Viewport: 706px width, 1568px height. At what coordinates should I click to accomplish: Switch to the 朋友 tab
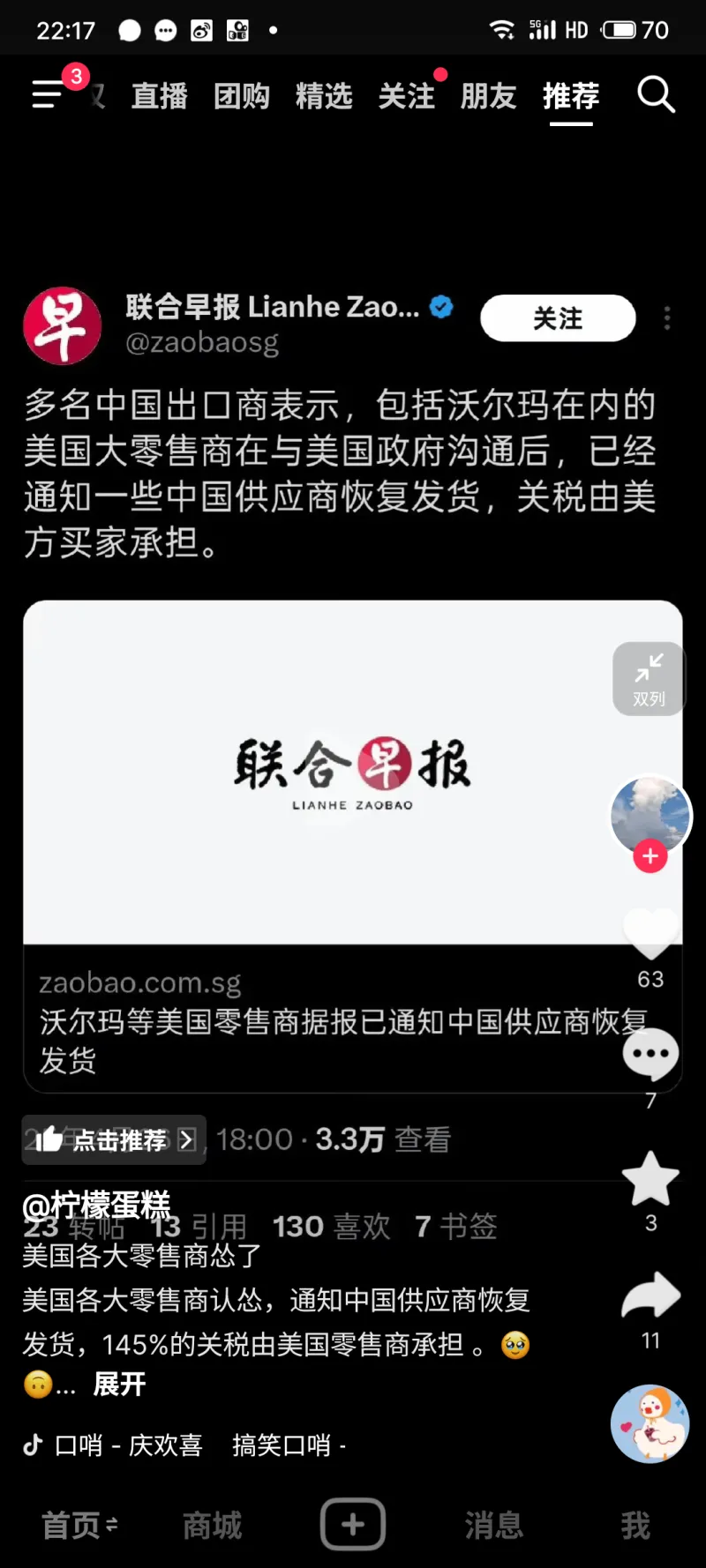(x=488, y=96)
